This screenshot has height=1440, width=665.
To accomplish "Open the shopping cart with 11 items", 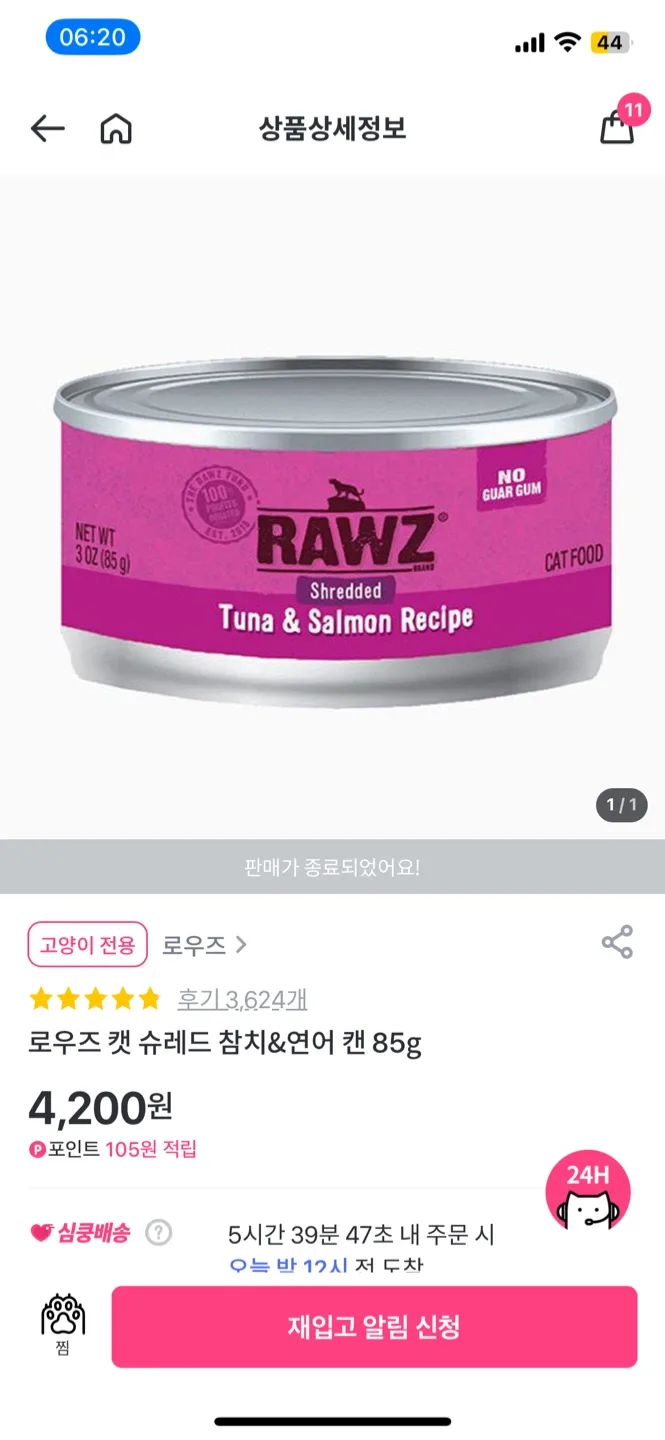I will 618,126.
